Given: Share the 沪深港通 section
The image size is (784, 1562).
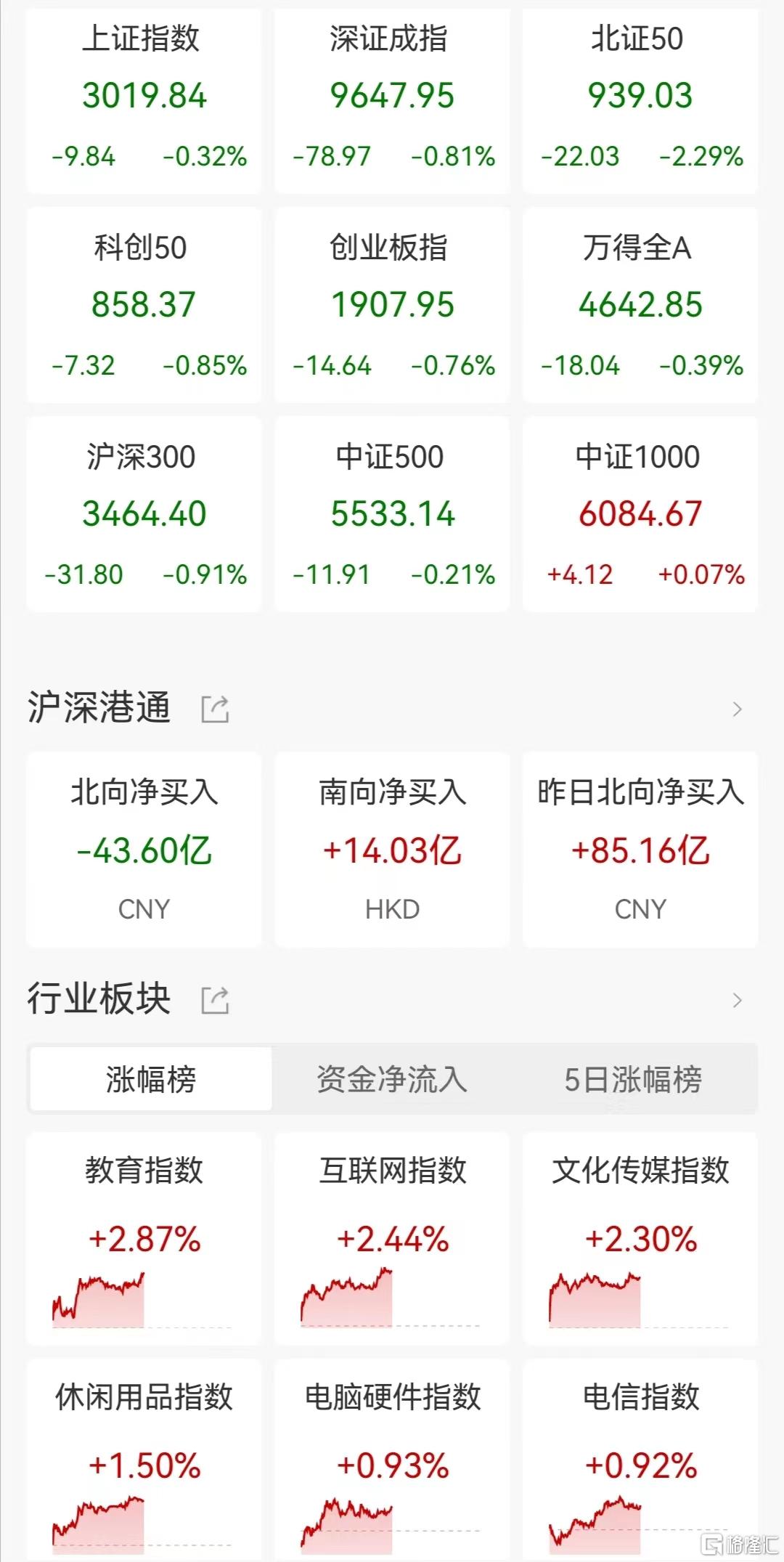Looking at the screenshot, I should 215,709.
